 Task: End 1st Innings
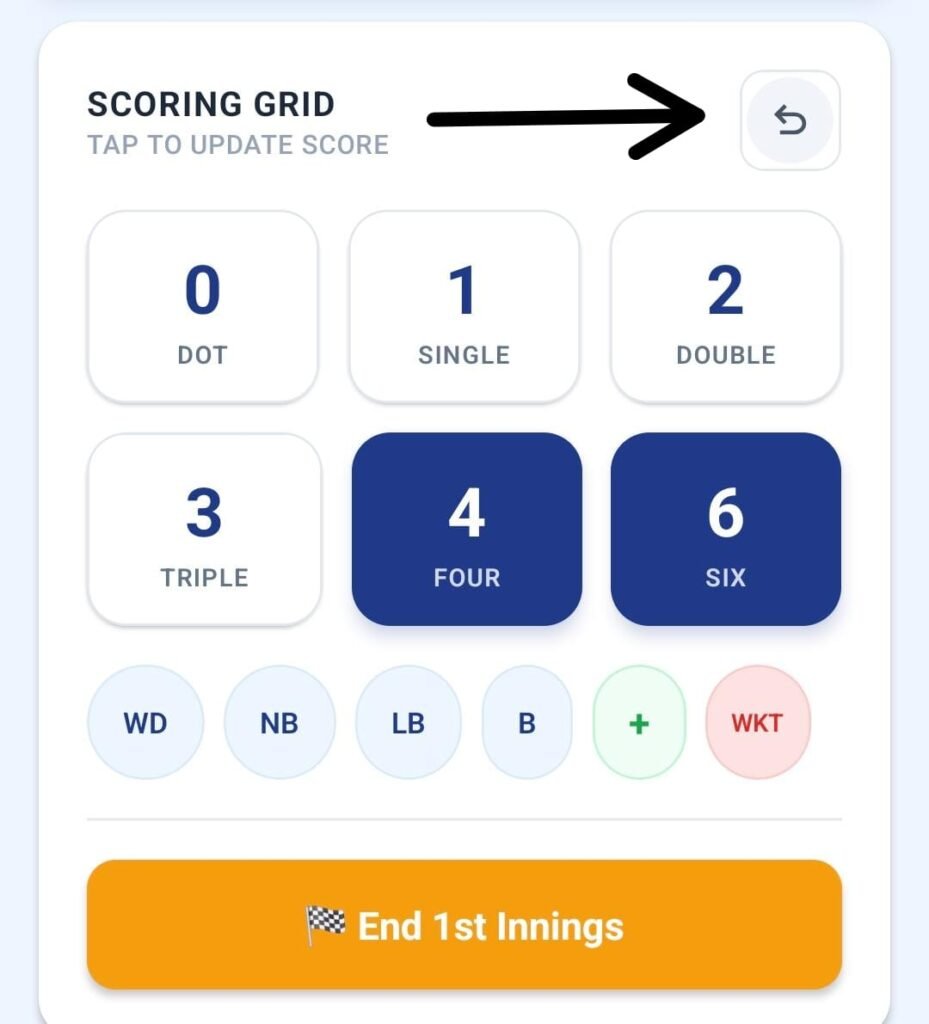464,925
